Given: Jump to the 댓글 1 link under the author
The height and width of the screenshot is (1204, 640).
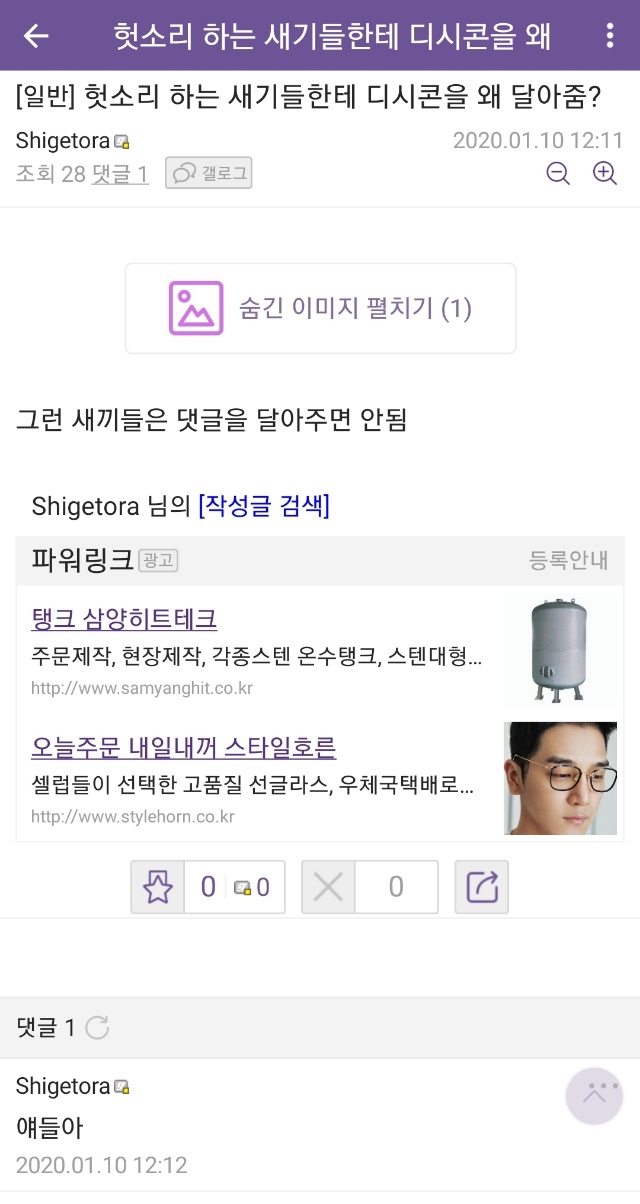Looking at the screenshot, I should pyautogui.click(x=120, y=174).
